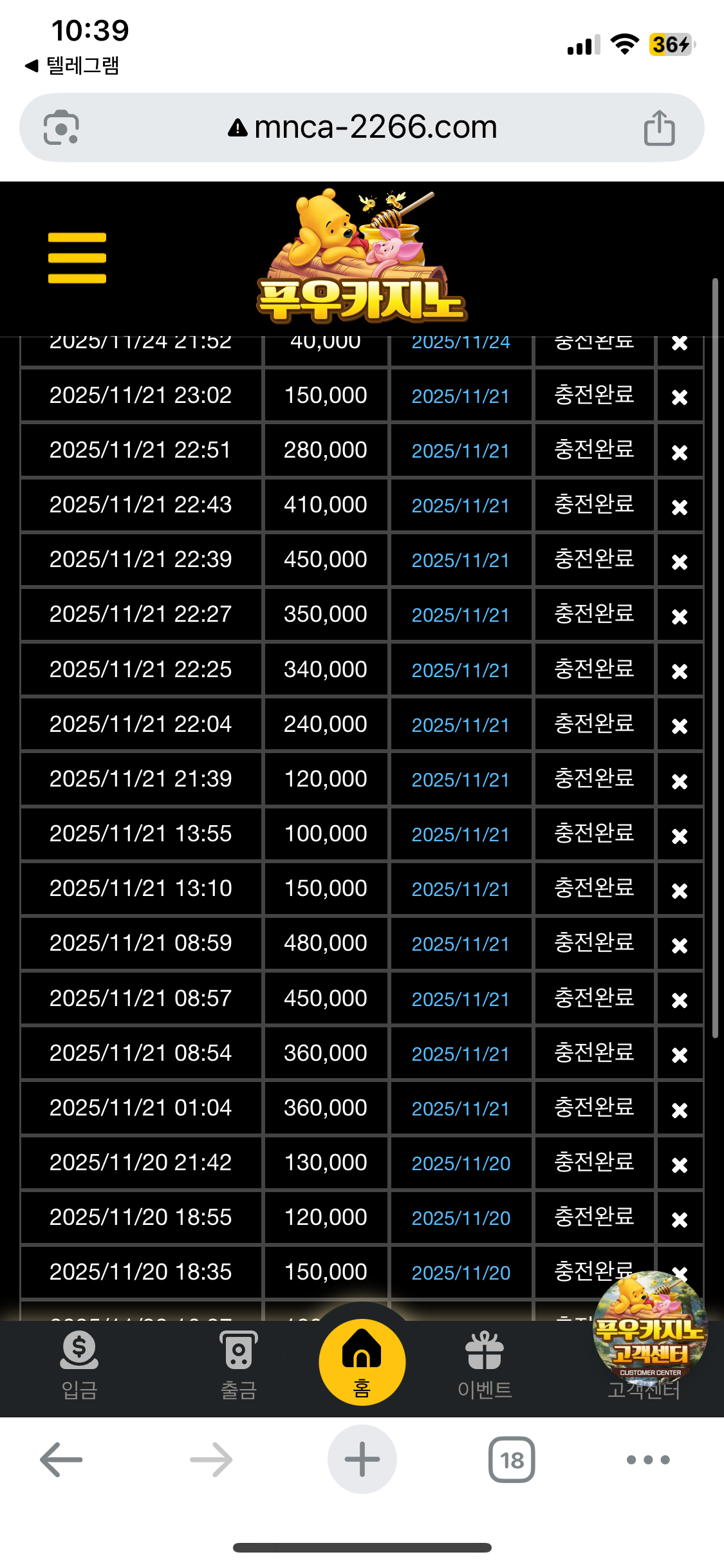Viewport: 724px width, 1568px height.
Task: Open the yellow hamburger menu
Action: (77, 258)
